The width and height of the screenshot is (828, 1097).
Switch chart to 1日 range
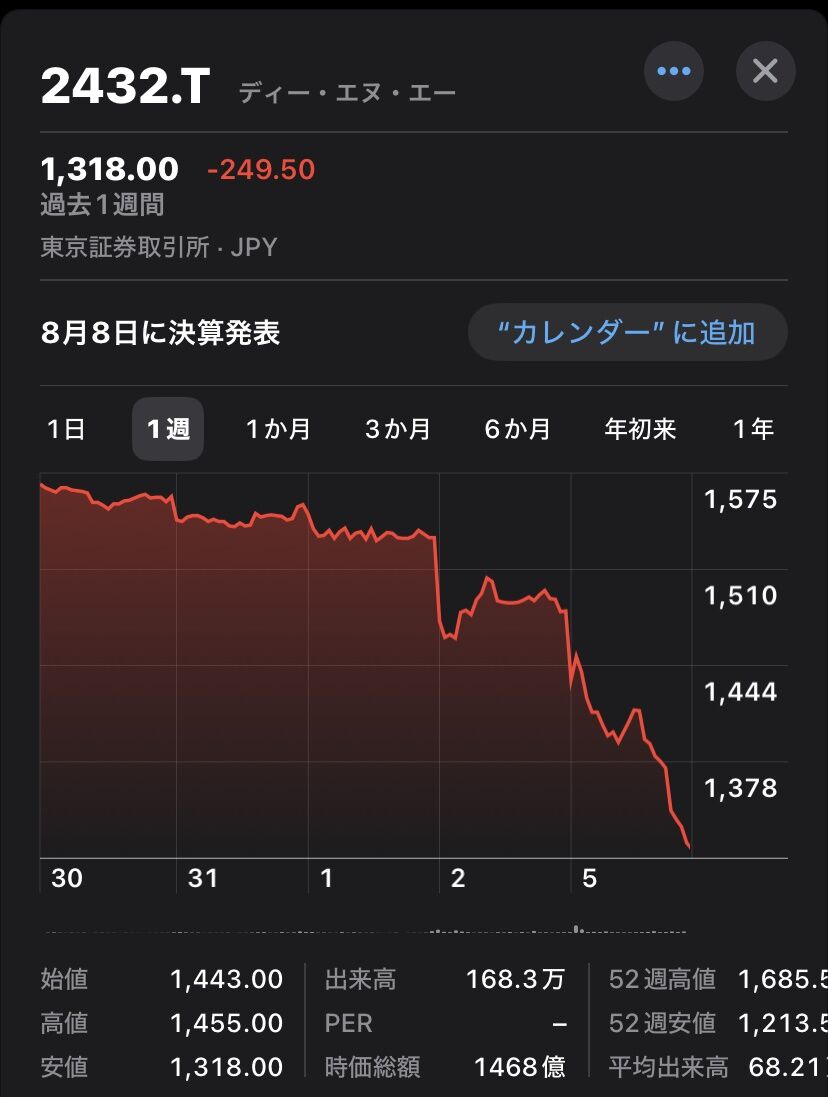point(66,429)
